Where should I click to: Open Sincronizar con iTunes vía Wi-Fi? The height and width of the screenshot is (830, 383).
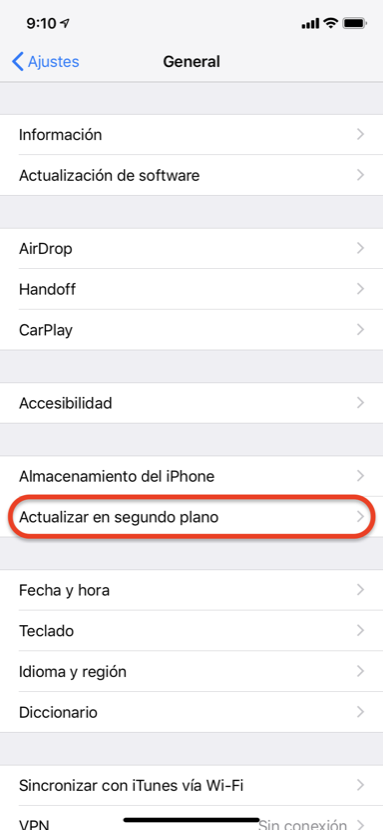click(x=192, y=784)
